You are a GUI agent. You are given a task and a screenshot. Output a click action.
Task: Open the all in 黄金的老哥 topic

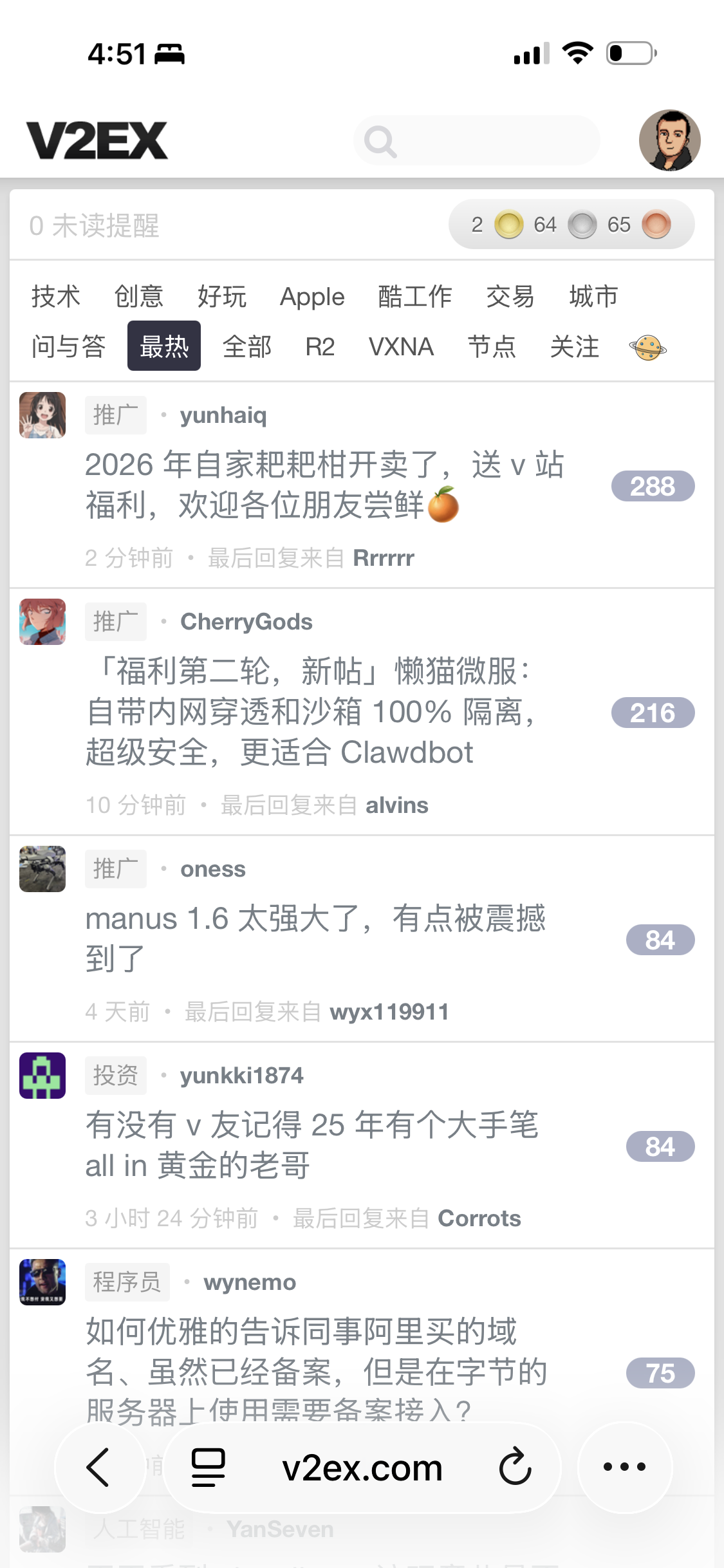[312, 1145]
